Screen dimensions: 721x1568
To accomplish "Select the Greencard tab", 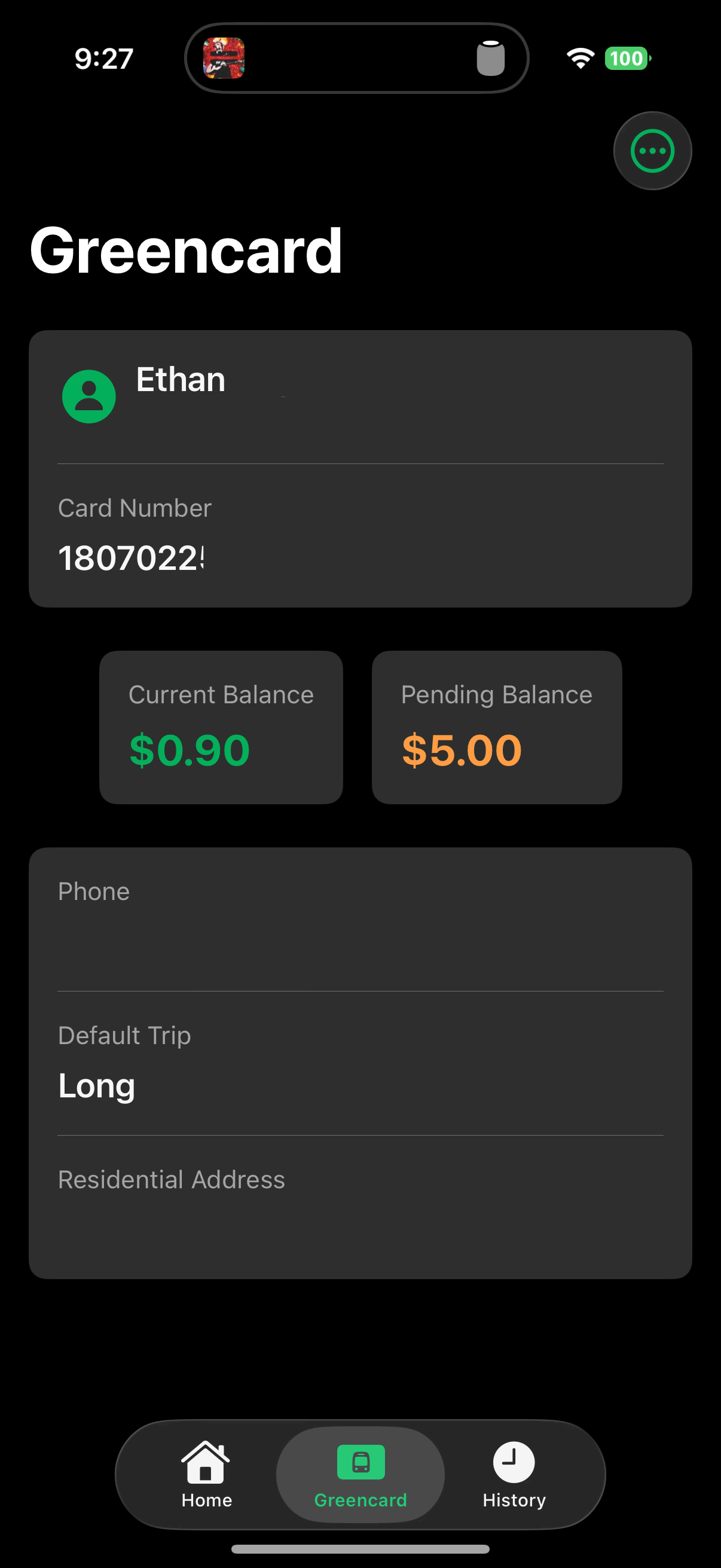I will point(360,1474).
